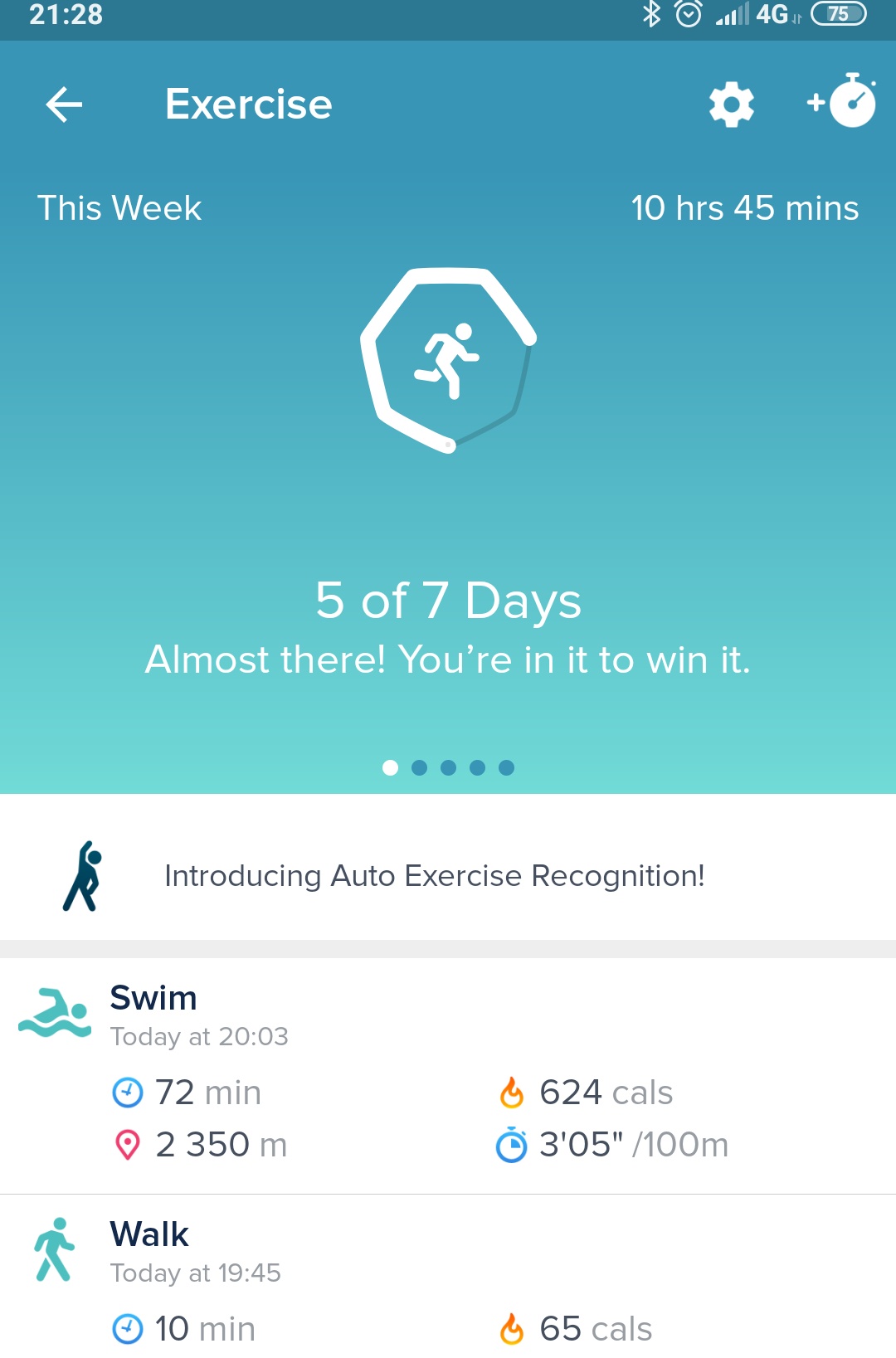The height and width of the screenshot is (1358, 896).
Task: Go back from the Exercise screen
Action: (64, 105)
